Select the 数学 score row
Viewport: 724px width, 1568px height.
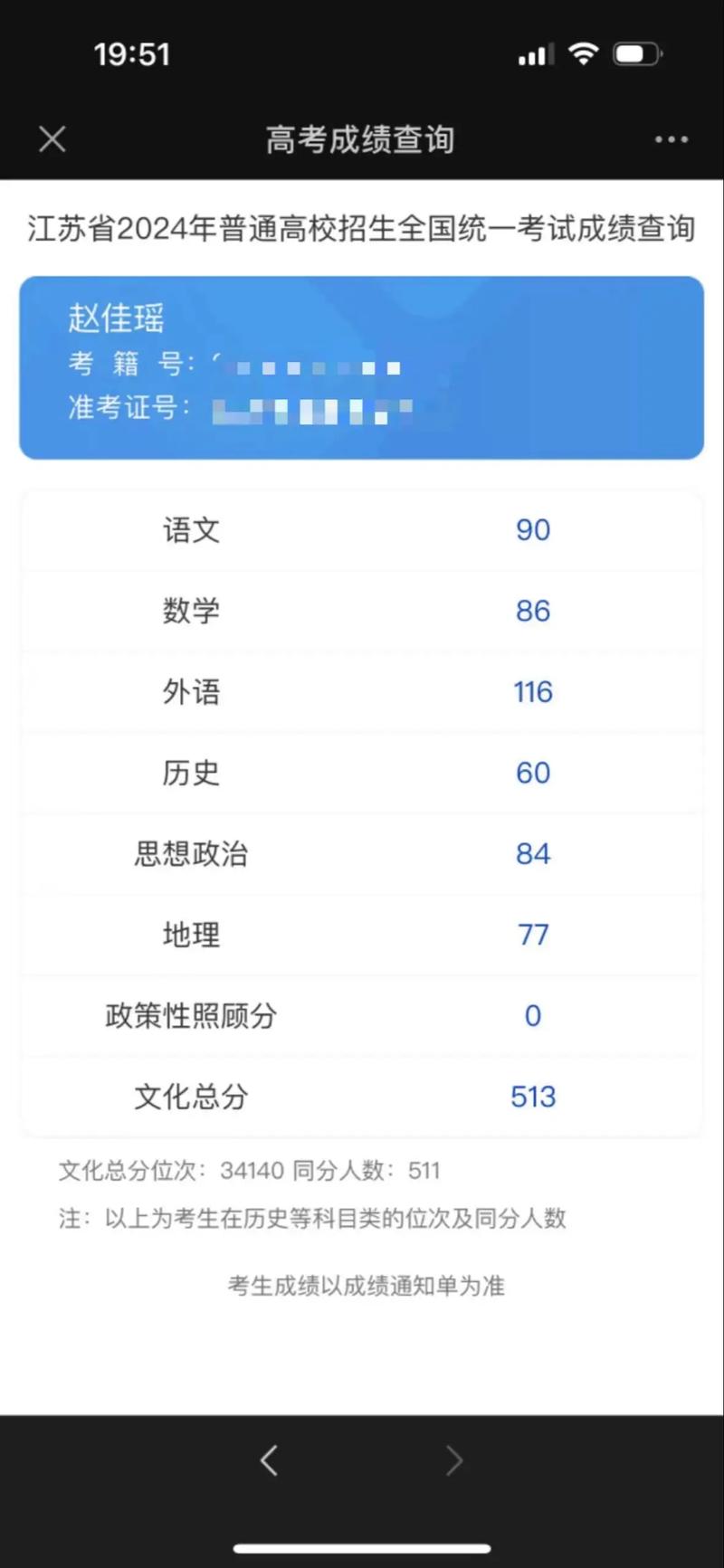[x=362, y=611]
